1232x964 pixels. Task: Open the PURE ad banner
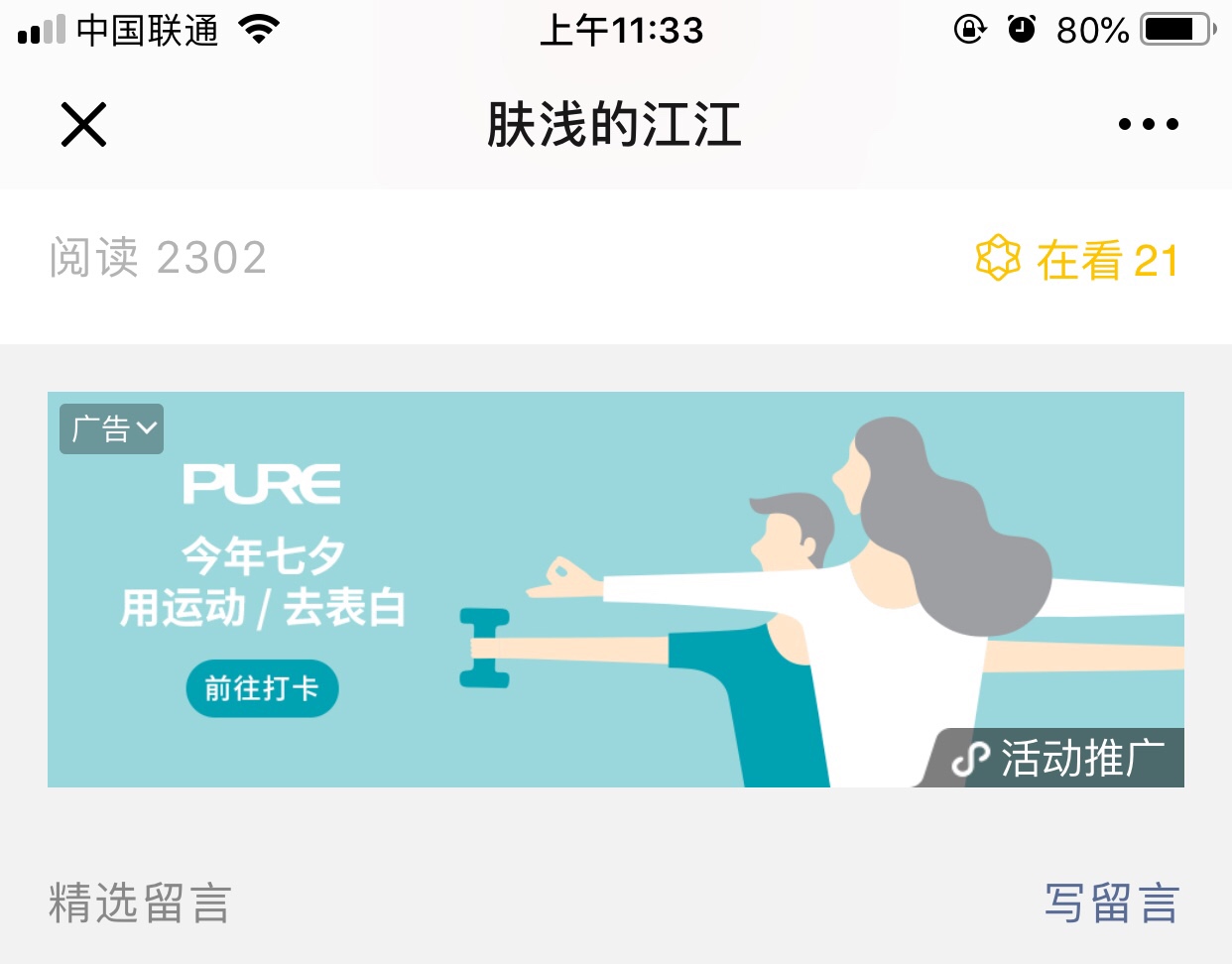(615, 589)
